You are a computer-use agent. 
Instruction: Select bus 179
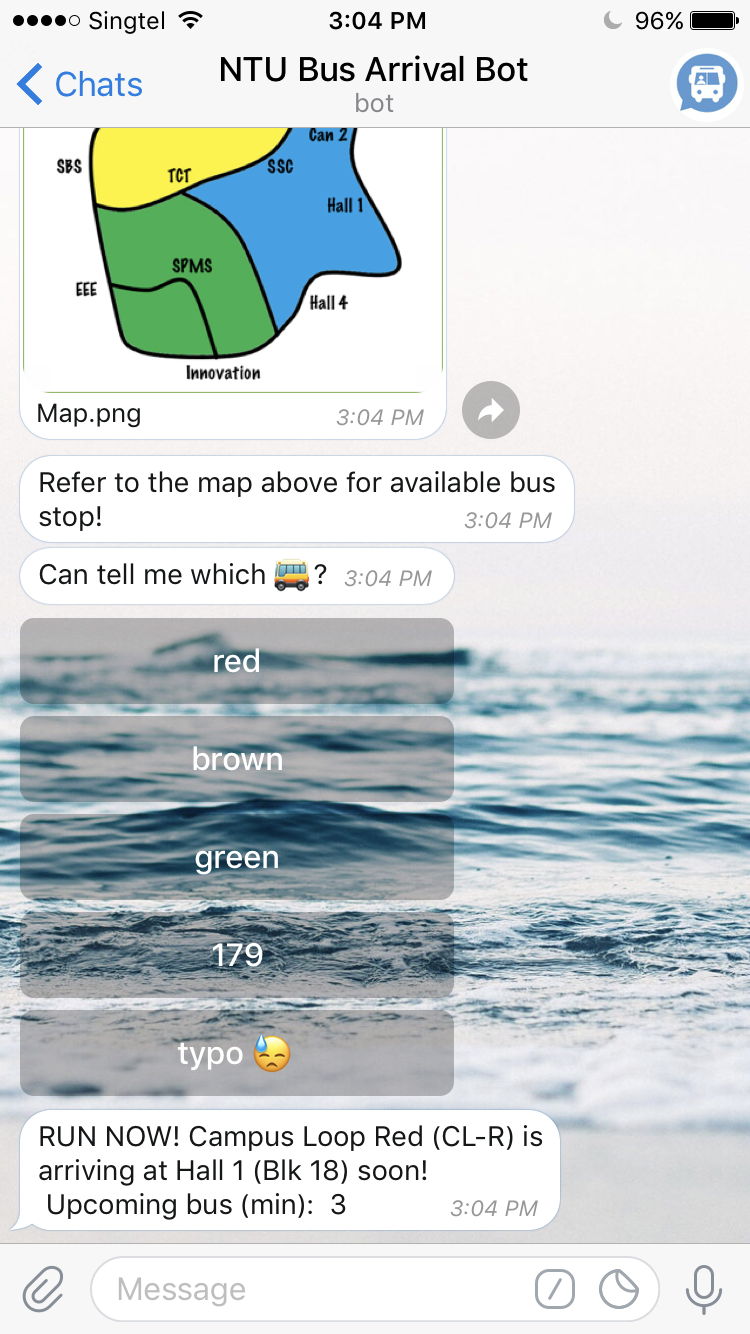click(x=237, y=955)
